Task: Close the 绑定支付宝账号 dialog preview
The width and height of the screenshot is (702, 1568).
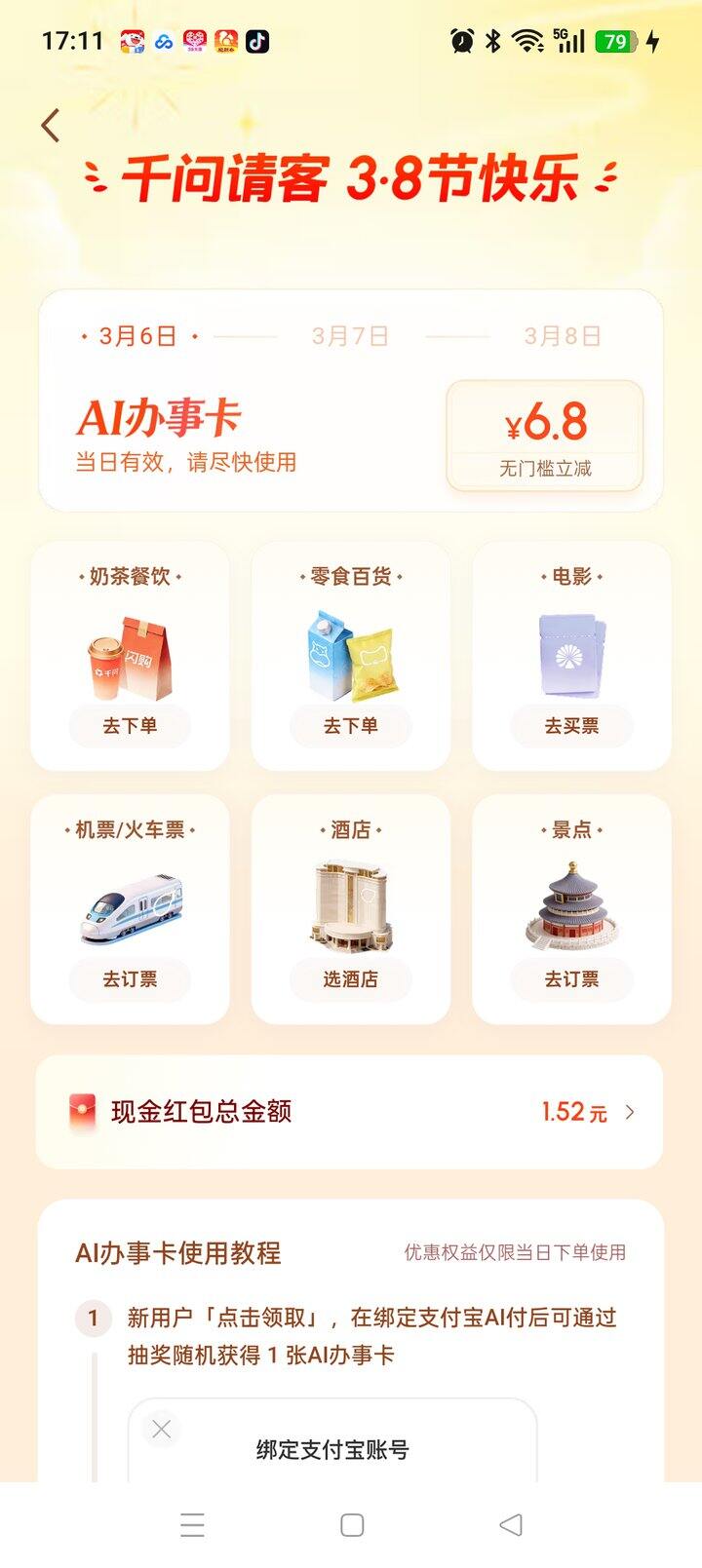Action: [x=162, y=1429]
